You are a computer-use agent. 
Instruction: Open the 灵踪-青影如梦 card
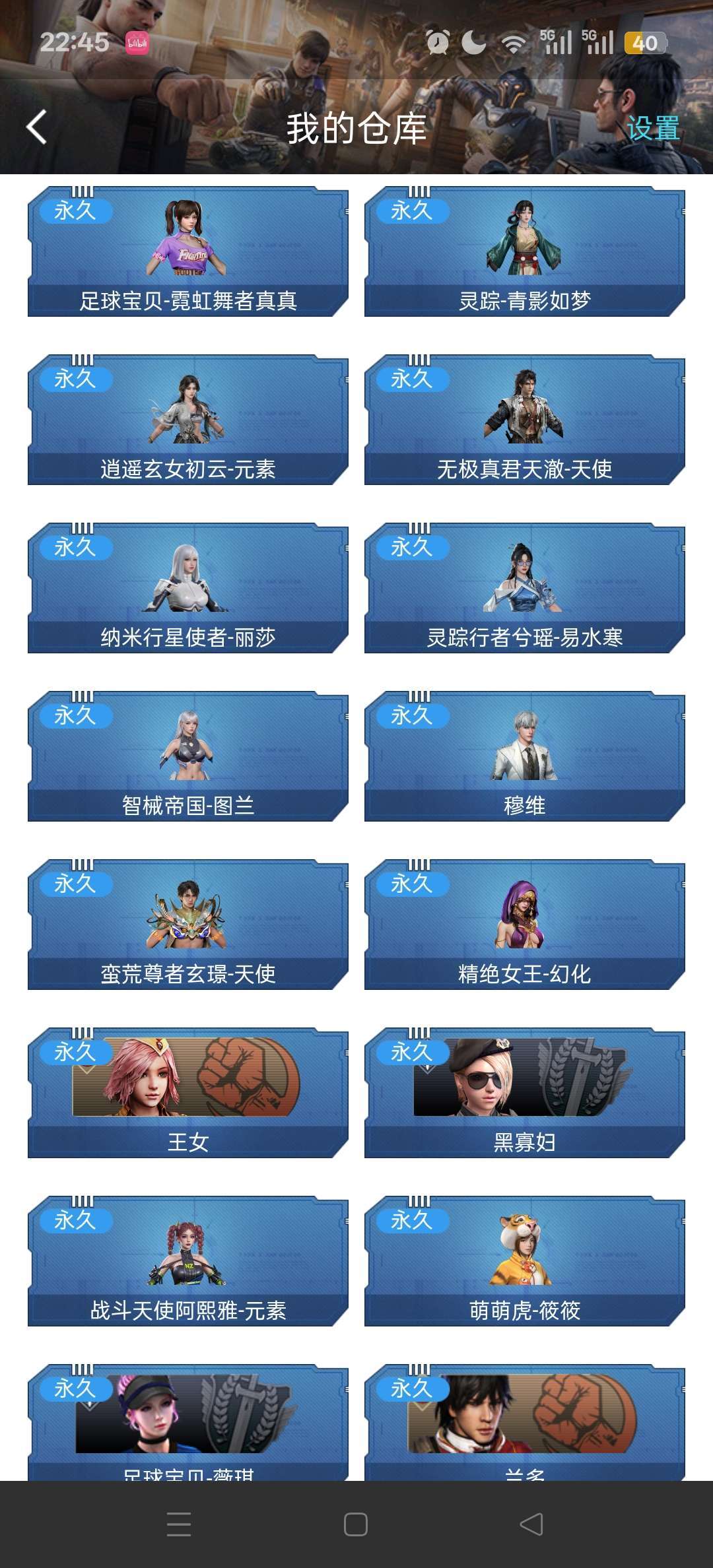point(524,251)
